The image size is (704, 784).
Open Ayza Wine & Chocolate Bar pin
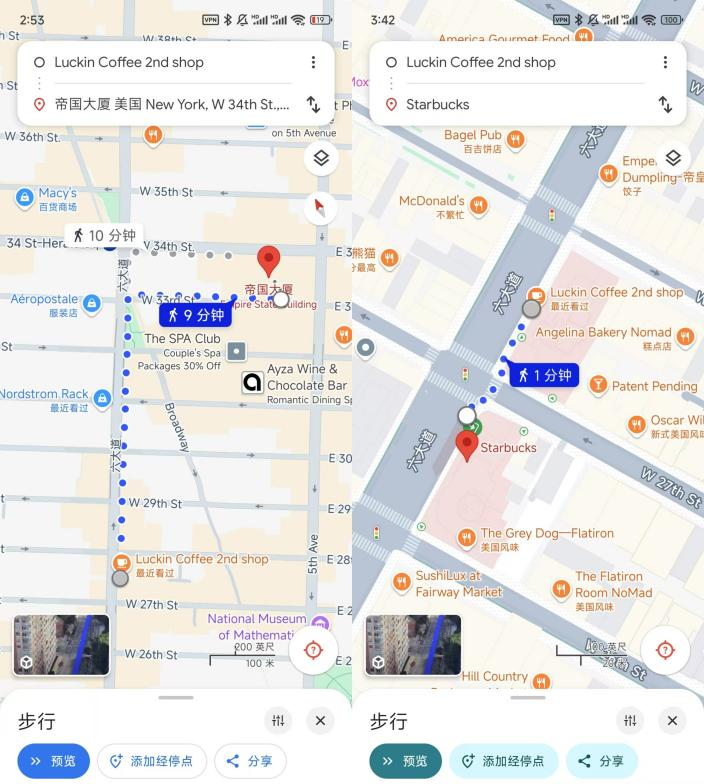click(x=252, y=382)
